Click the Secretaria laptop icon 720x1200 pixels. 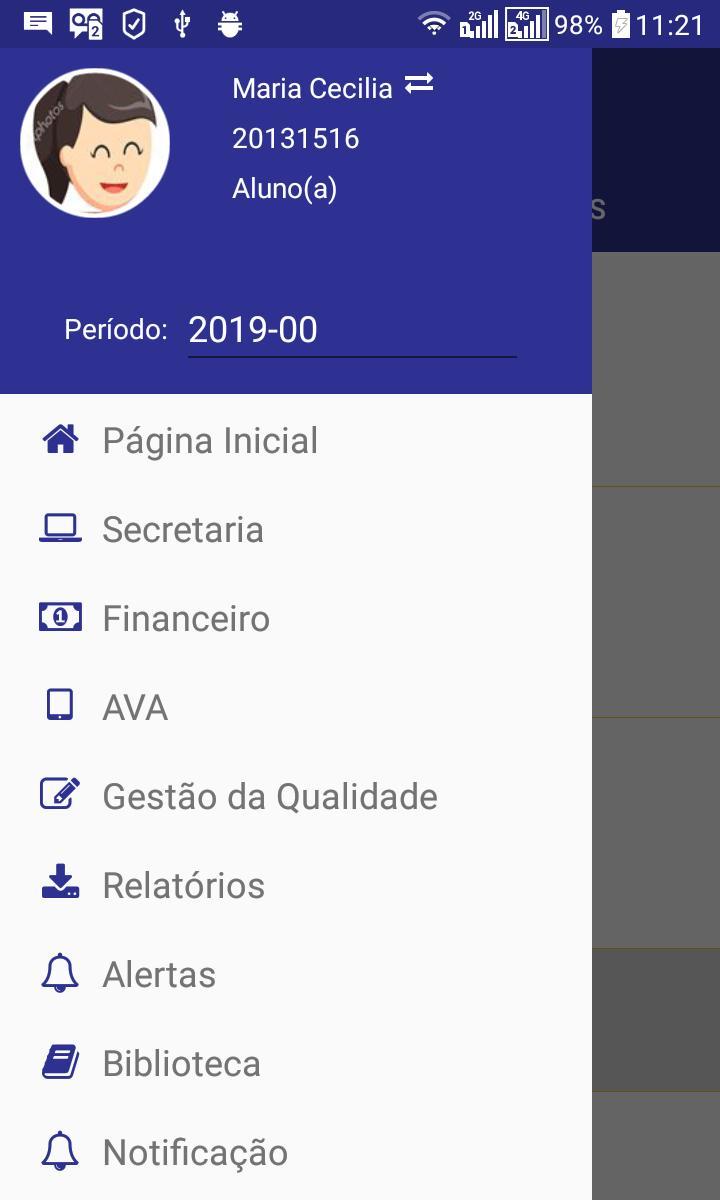[x=59, y=528]
